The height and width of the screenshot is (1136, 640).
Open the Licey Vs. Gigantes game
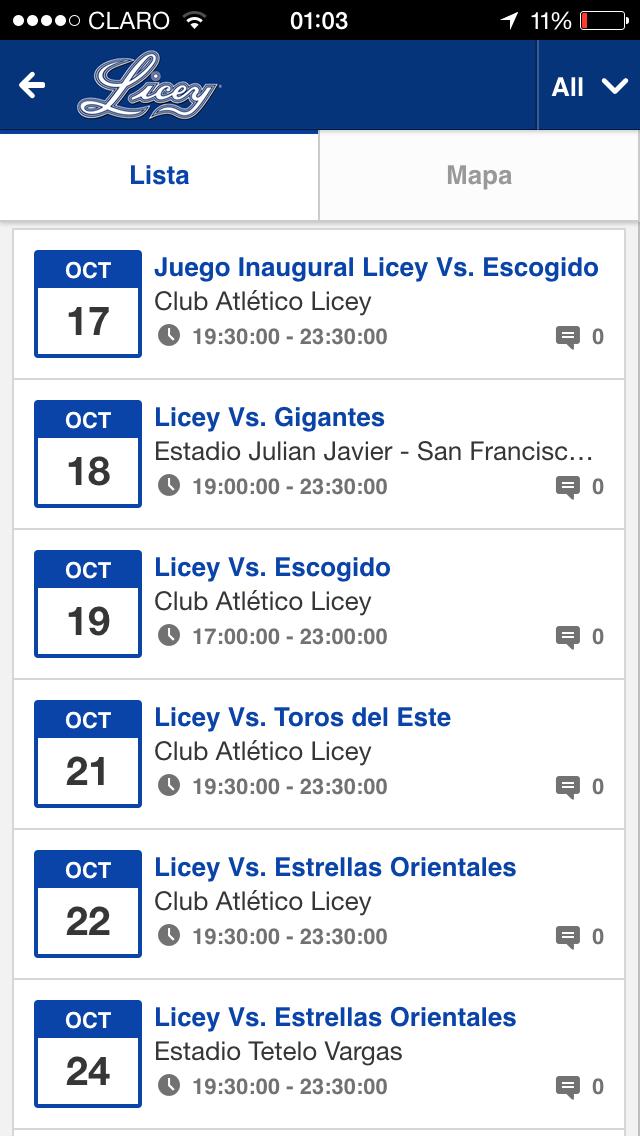pyautogui.click(x=269, y=418)
